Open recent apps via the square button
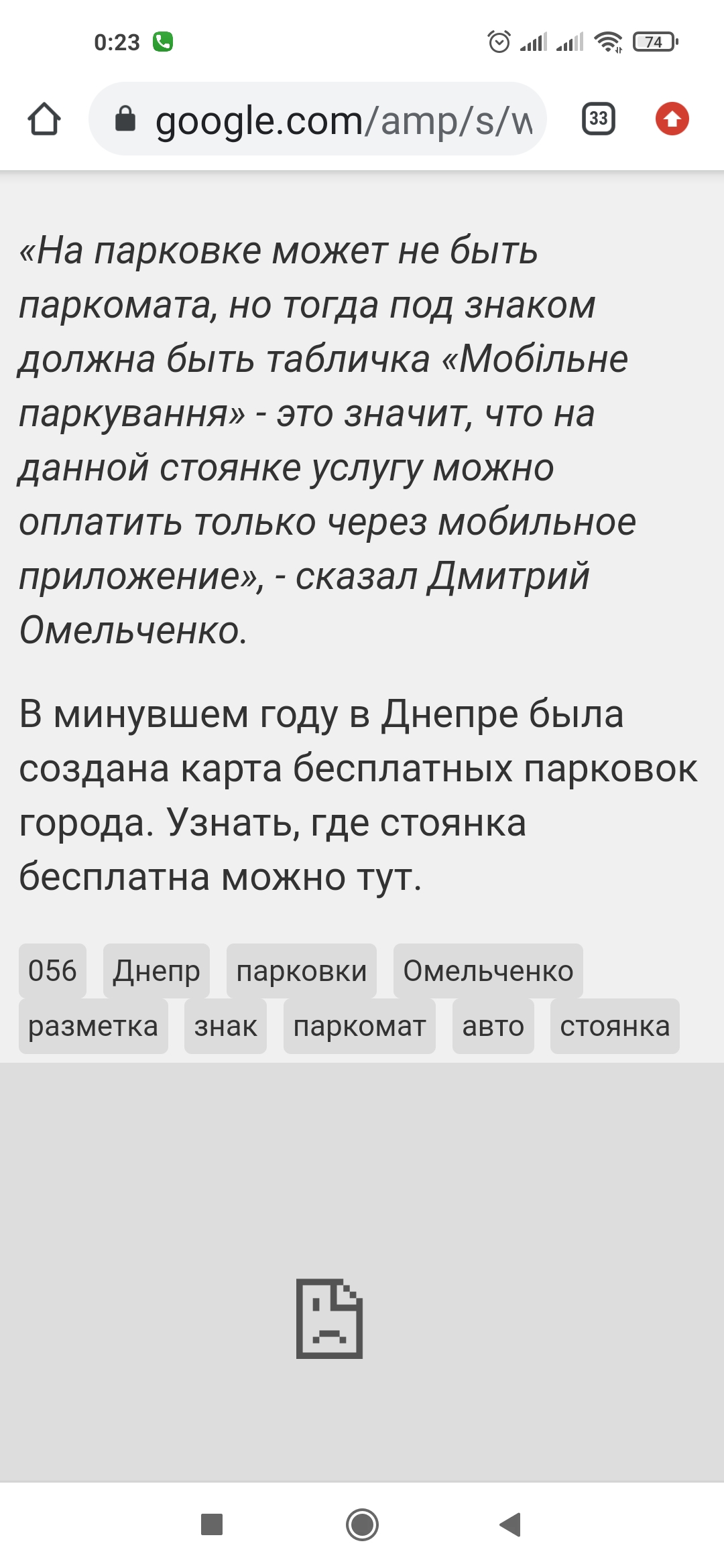Image resolution: width=724 pixels, height=1568 pixels. (212, 1524)
